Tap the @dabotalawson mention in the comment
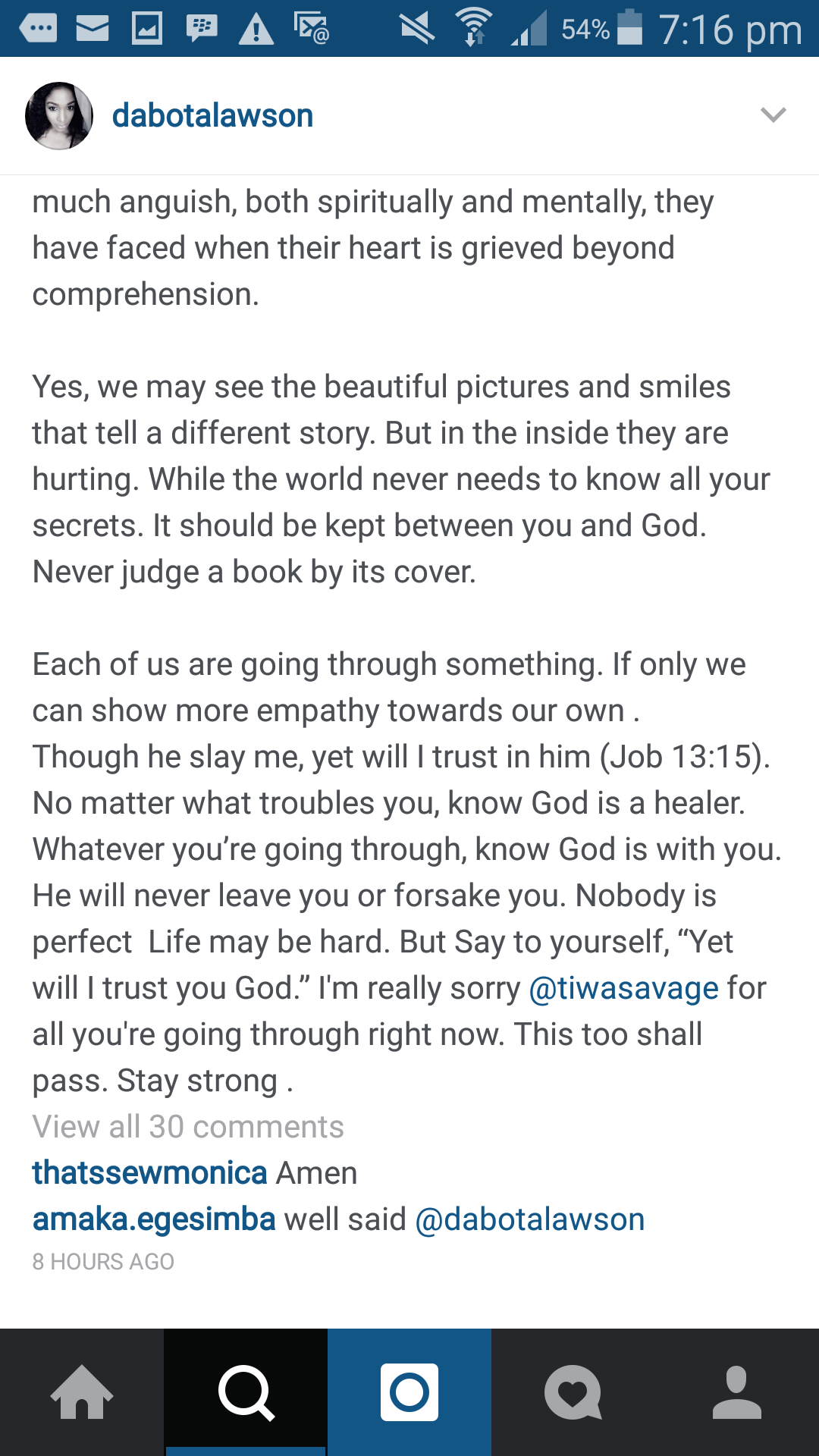The image size is (819, 1456). 530,1219
